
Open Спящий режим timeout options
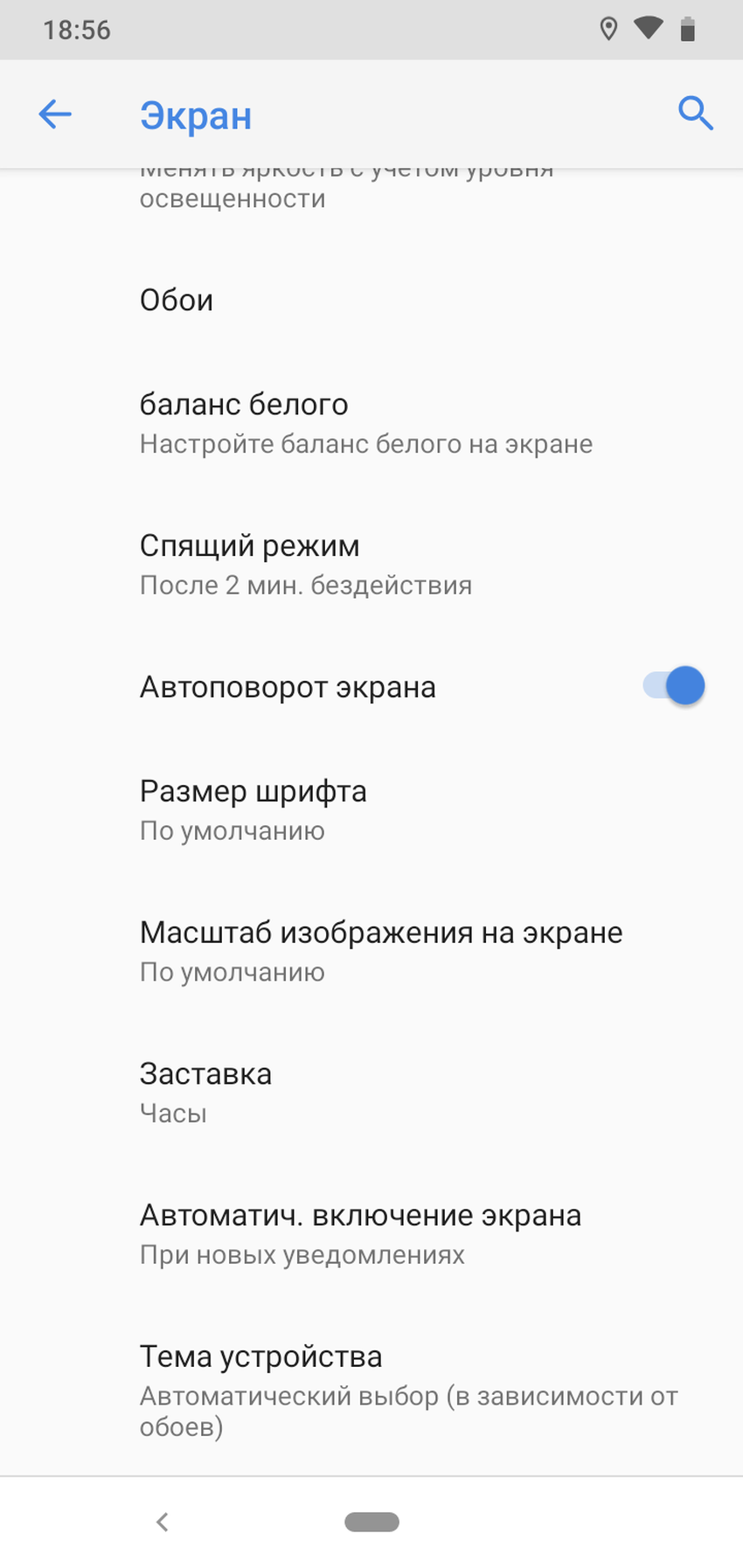pyautogui.click(x=306, y=565)
